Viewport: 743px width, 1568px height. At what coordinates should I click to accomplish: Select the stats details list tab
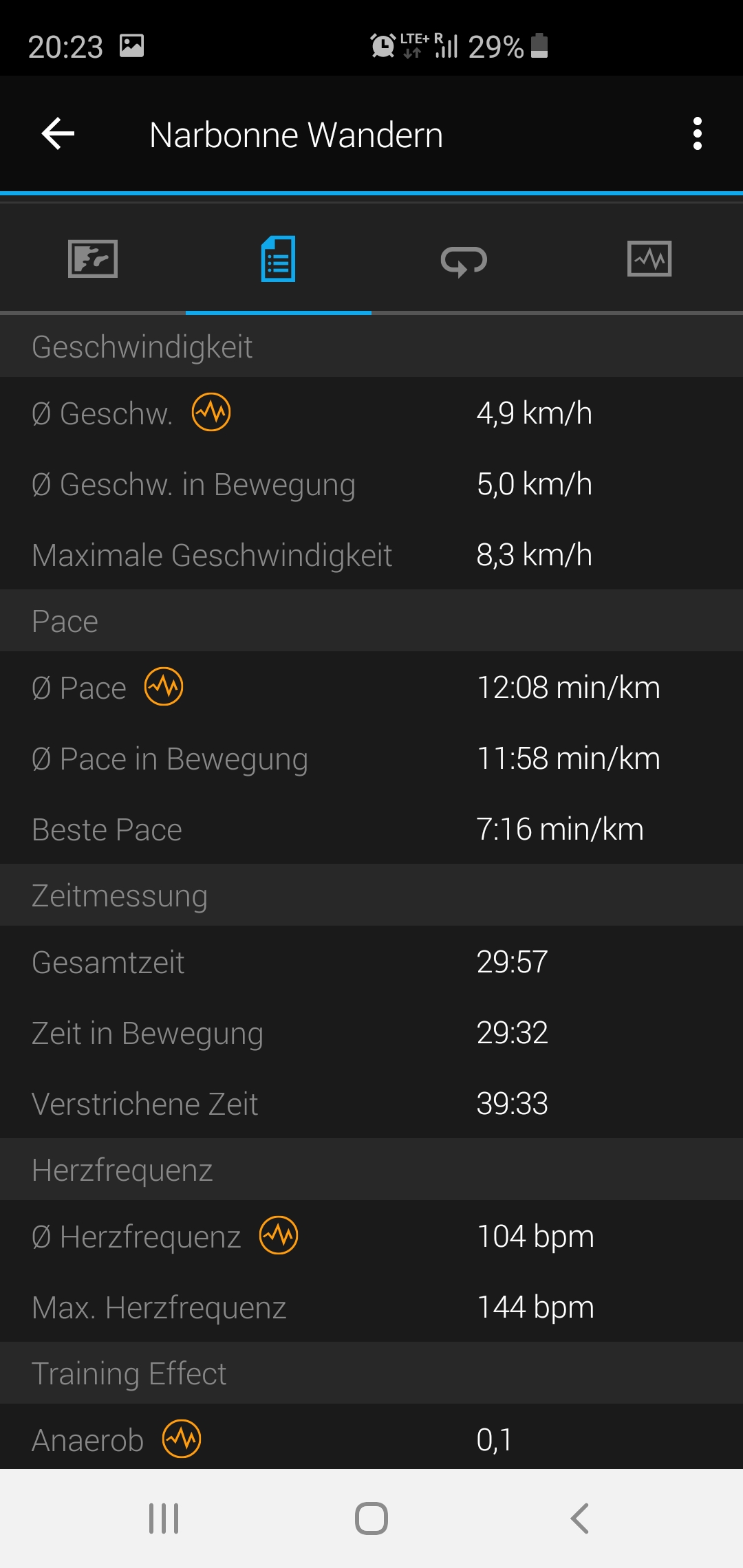pyautogui.click(x=279, y=259)
